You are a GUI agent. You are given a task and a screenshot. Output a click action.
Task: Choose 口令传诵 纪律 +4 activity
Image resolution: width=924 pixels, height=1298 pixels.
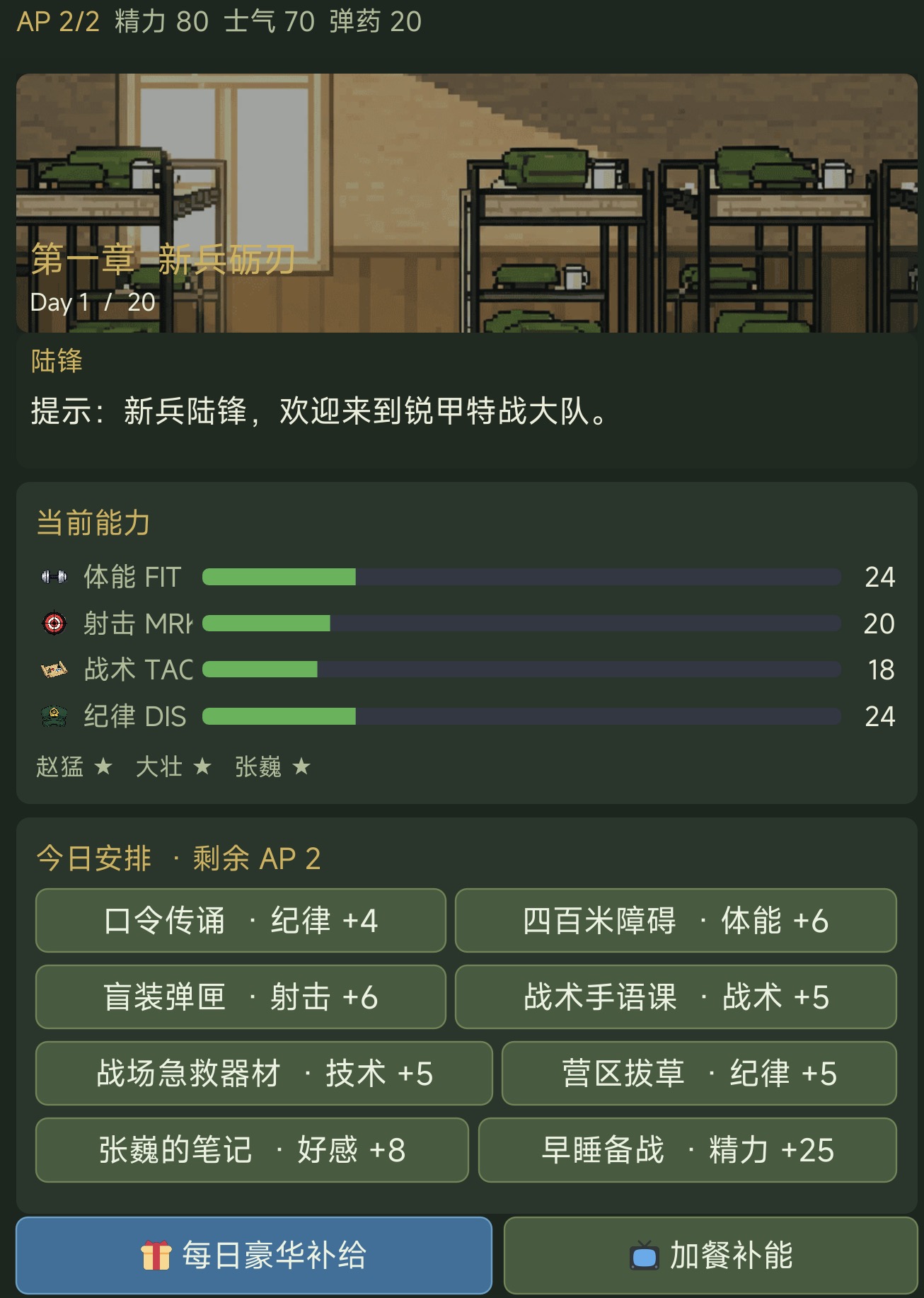(241, 920)
